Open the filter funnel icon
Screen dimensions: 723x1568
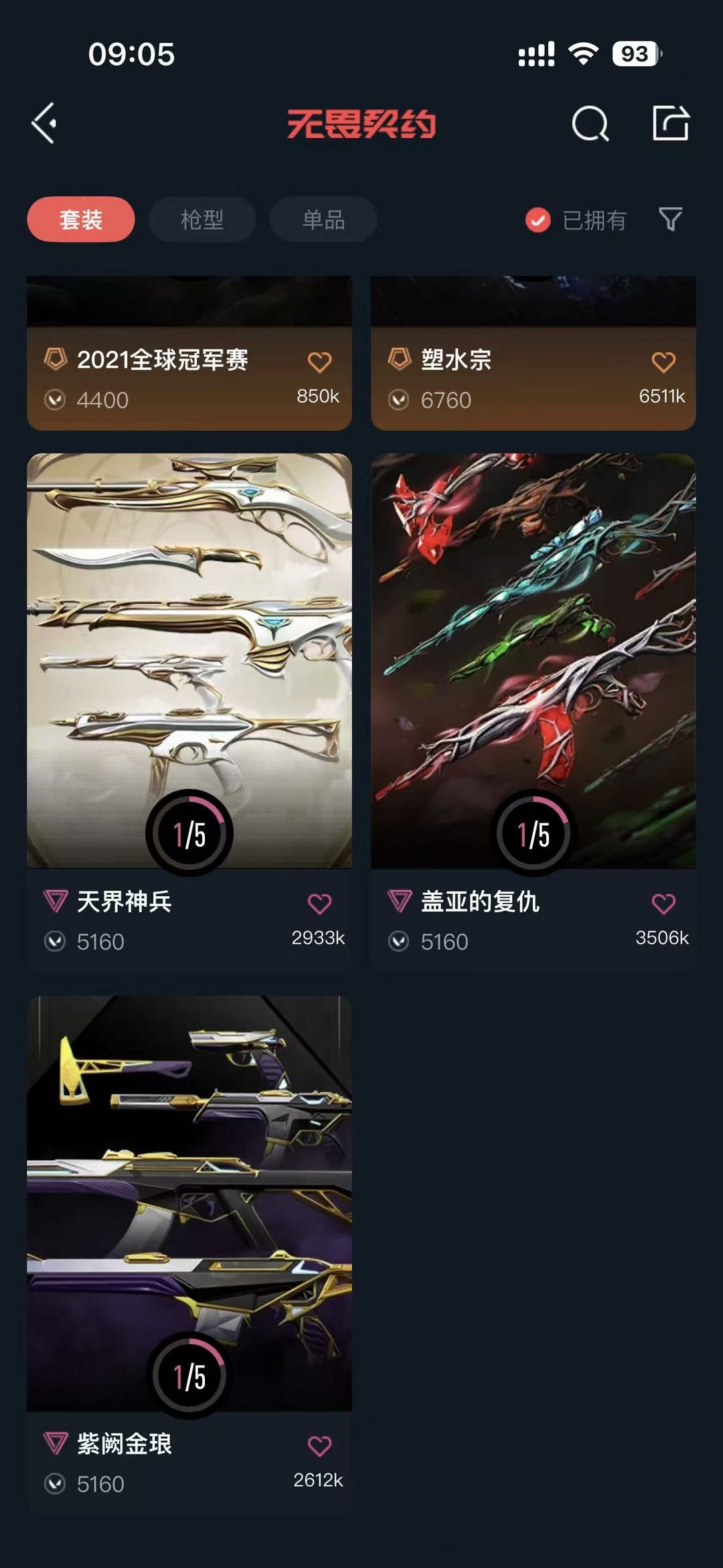671,219
